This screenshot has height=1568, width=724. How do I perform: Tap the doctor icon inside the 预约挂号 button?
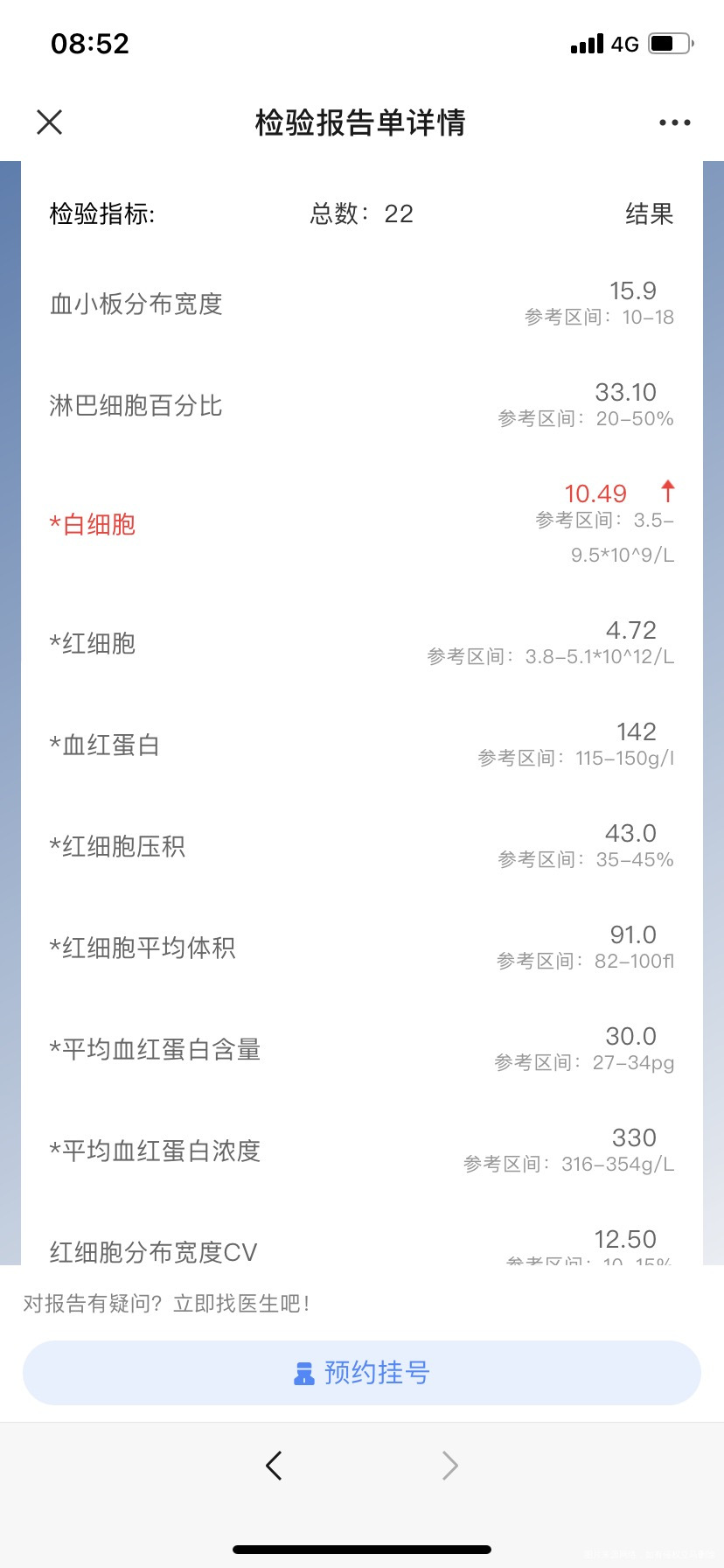(x=303, y=1373)
